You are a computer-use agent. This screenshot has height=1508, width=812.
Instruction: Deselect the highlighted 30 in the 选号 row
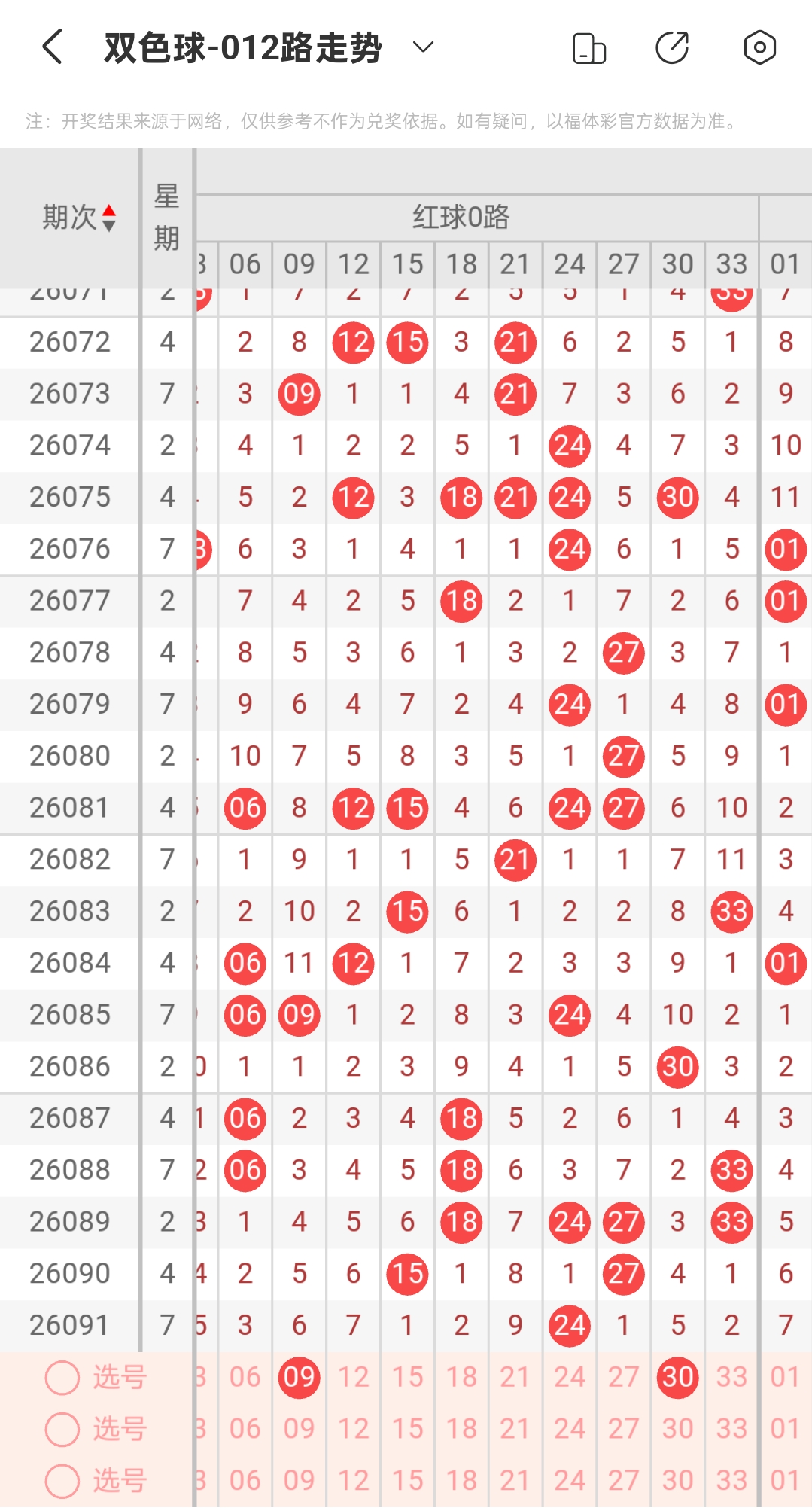click(678, 1377)
